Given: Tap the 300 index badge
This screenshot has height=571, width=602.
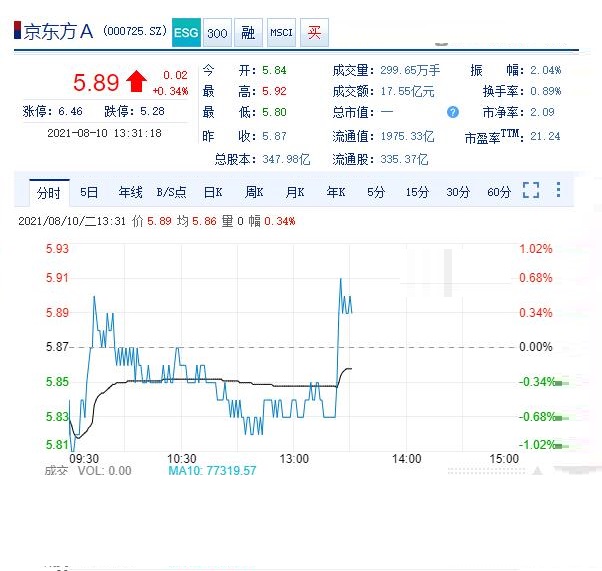Looking at the screenshot, I should click(217, 33).
